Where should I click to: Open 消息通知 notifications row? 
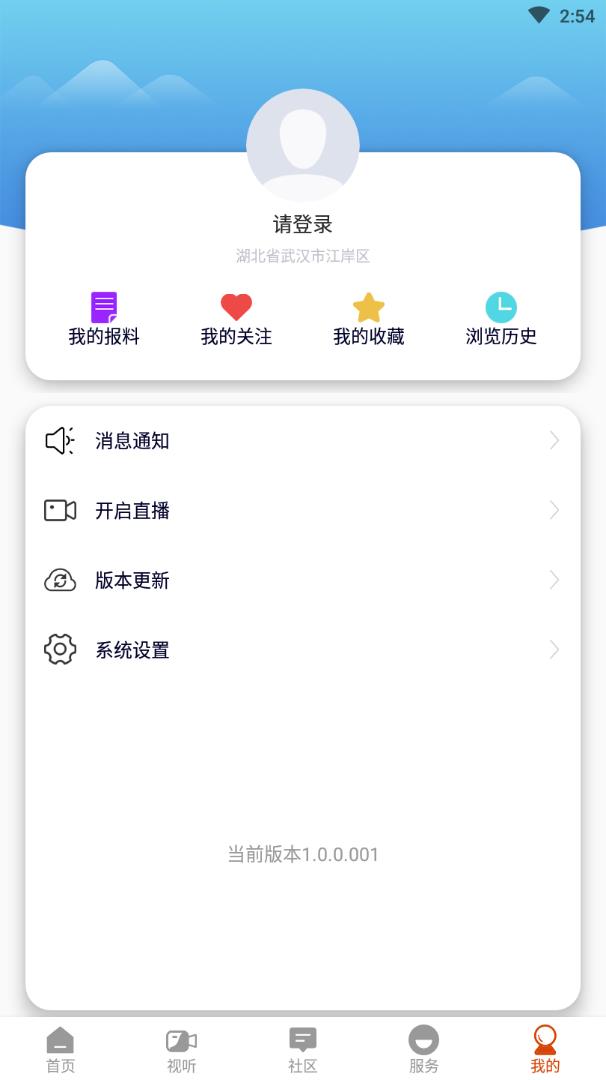click(x=303, y=441)
